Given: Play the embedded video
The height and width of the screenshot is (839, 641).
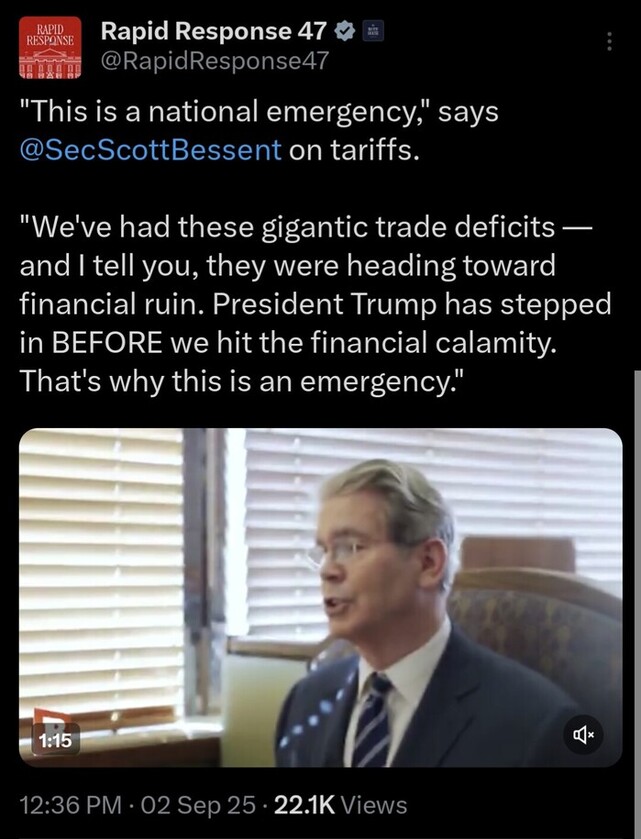Looking at the screenshot, I should [320, 597].
